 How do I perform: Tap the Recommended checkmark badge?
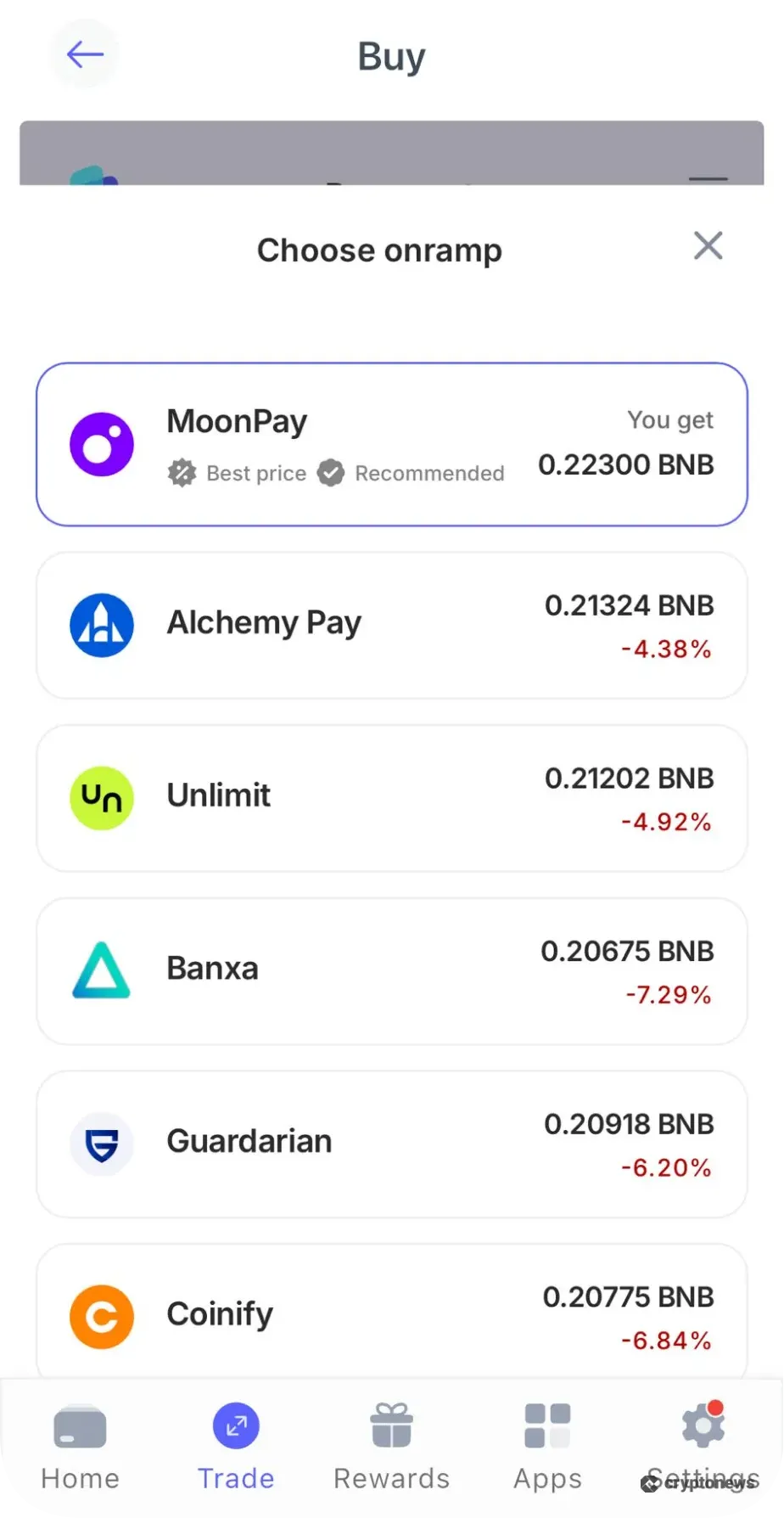pyautogui.click(x=331, y=473)
